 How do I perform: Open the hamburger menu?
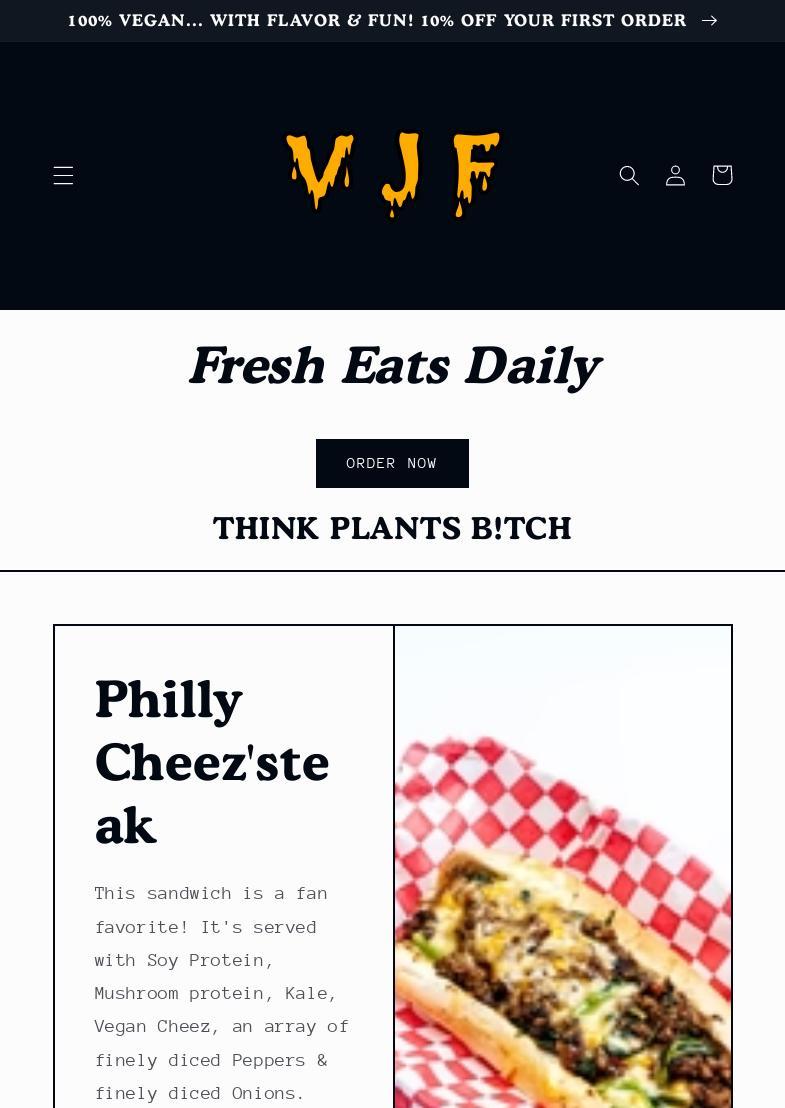click(x=63, y=175)
